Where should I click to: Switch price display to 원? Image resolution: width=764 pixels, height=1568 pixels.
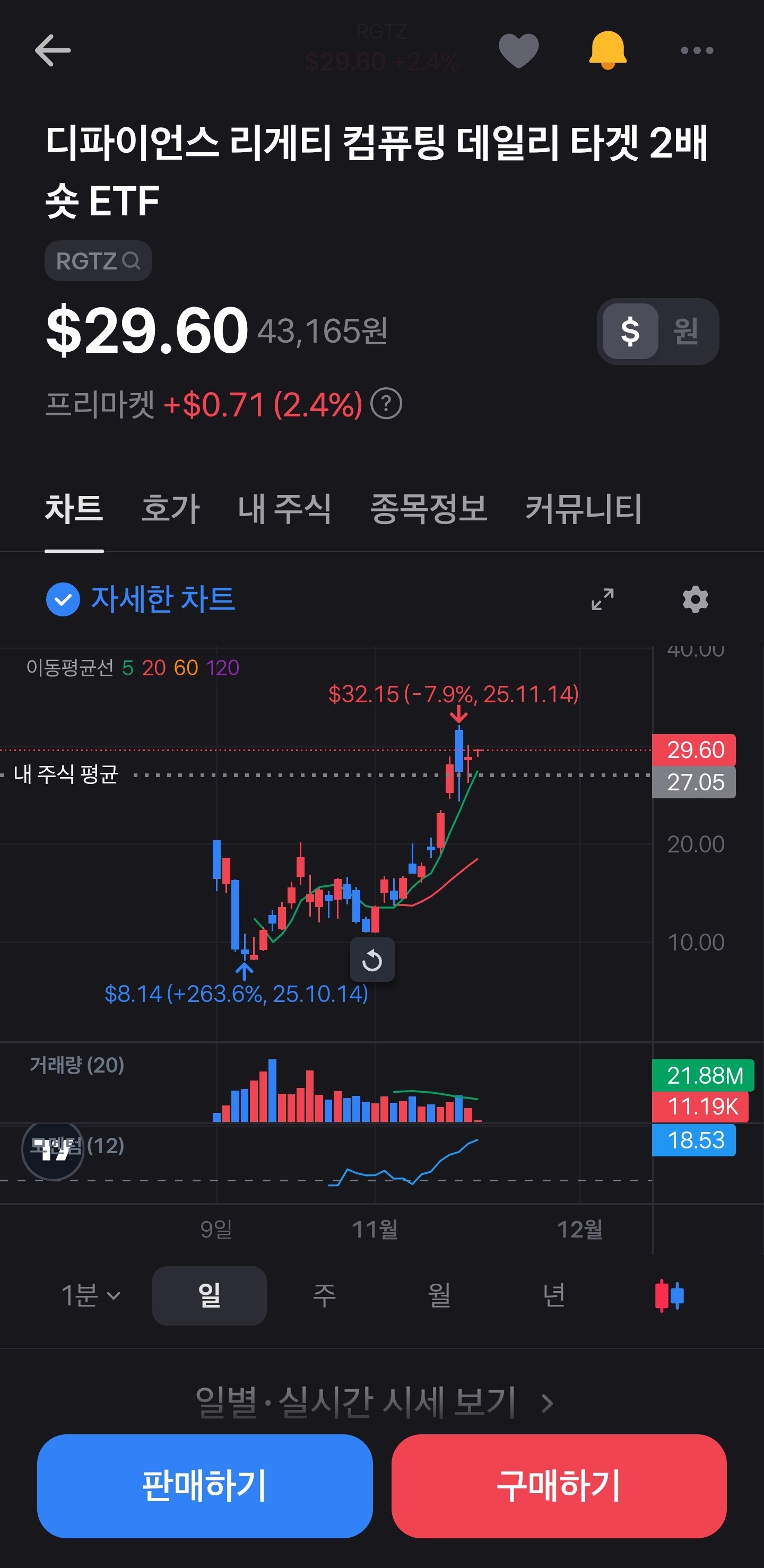click(686, 331)
